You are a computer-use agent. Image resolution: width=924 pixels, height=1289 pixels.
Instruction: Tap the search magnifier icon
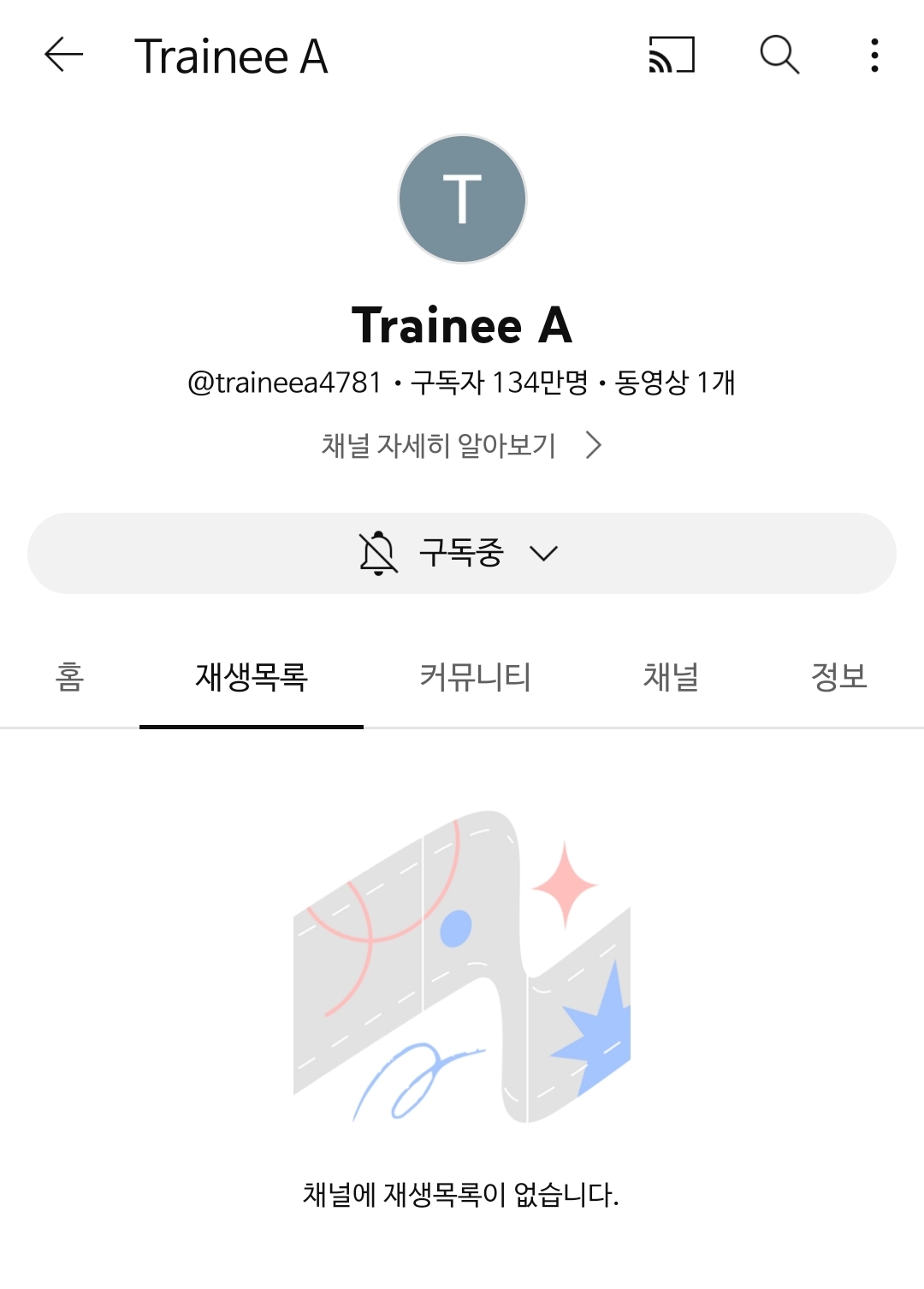[777, 56]
